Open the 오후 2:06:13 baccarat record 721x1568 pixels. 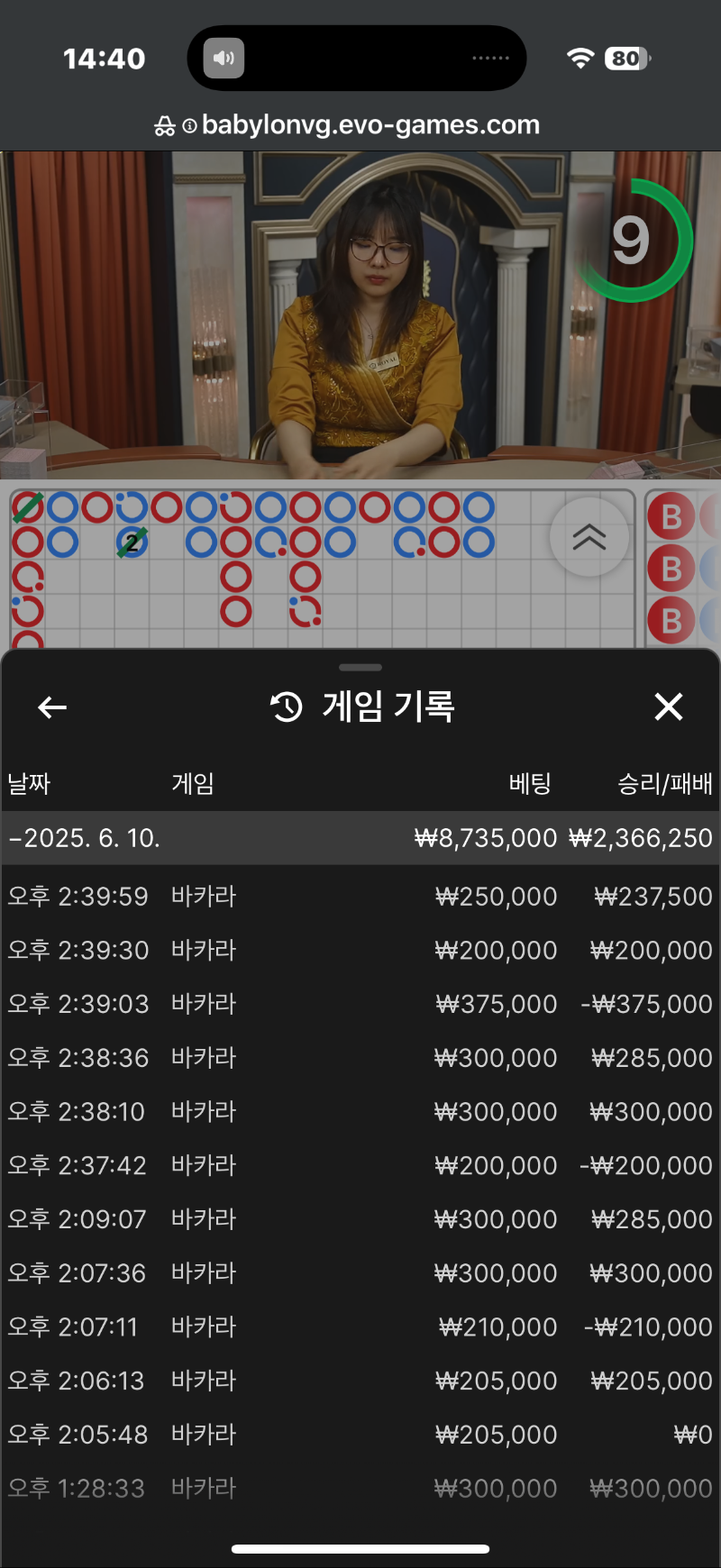point(360,1381)
